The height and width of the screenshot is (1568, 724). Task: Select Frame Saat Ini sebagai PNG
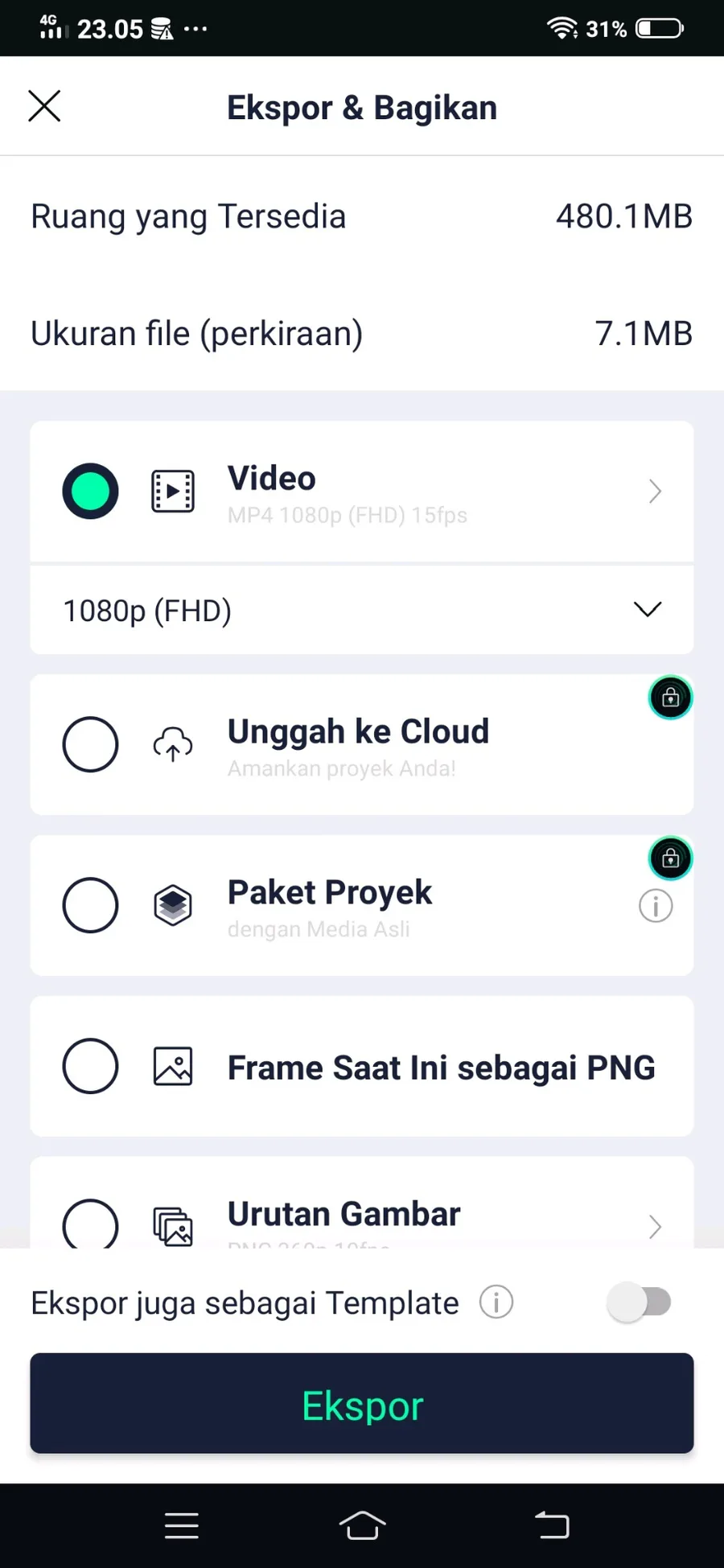pos(90,1066)
